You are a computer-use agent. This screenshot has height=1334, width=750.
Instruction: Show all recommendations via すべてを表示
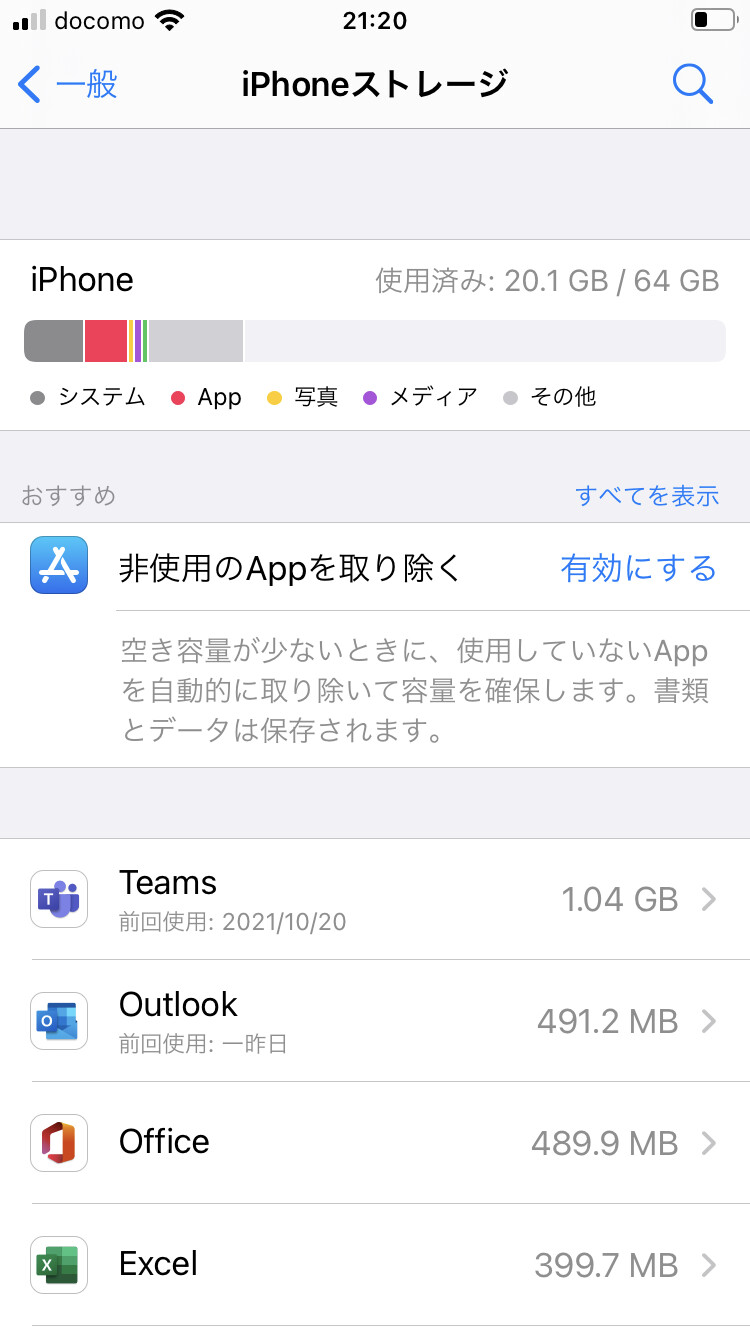[x=648, y=496]
